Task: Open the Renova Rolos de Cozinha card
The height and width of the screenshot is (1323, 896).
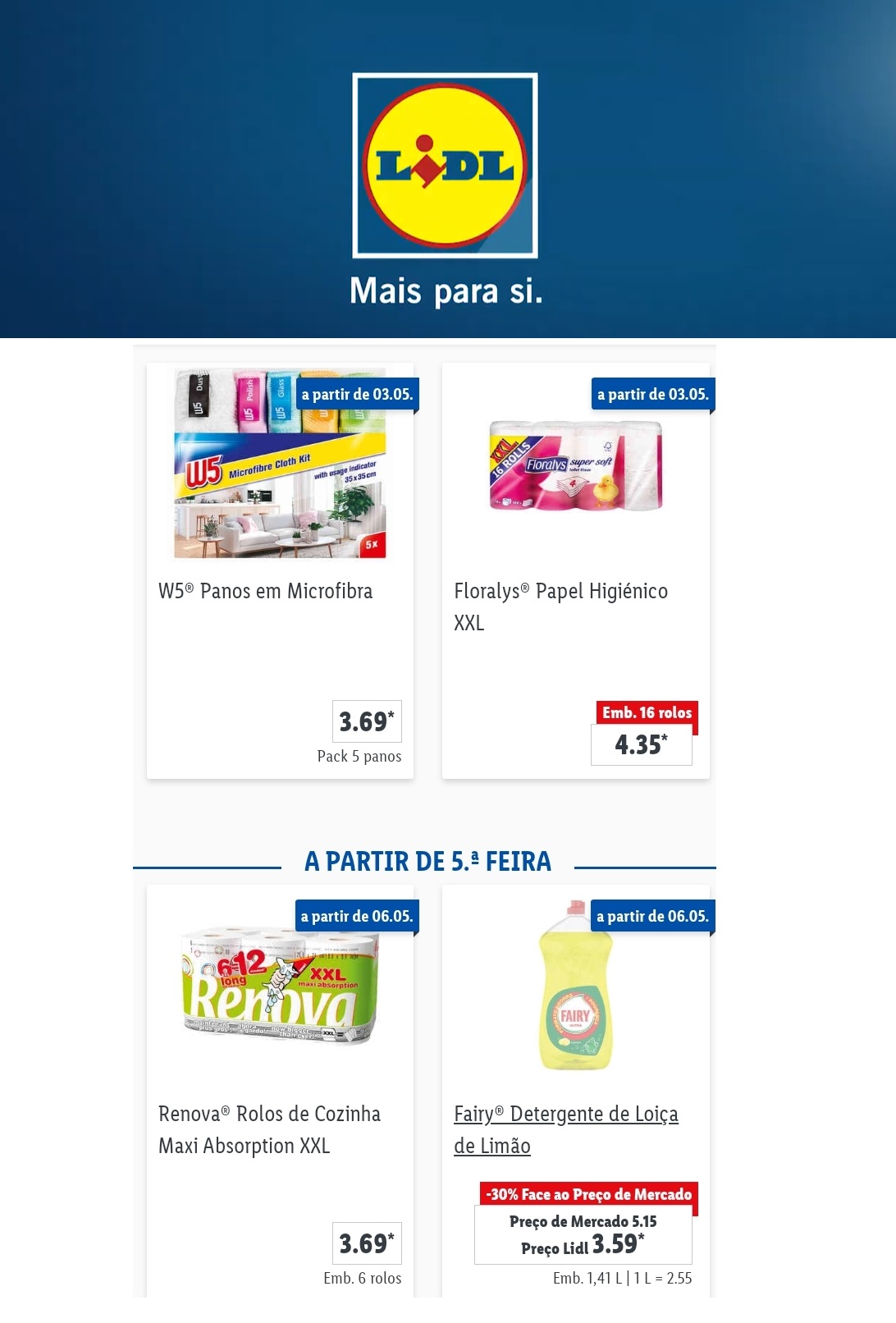Action: pos(280,1092)
